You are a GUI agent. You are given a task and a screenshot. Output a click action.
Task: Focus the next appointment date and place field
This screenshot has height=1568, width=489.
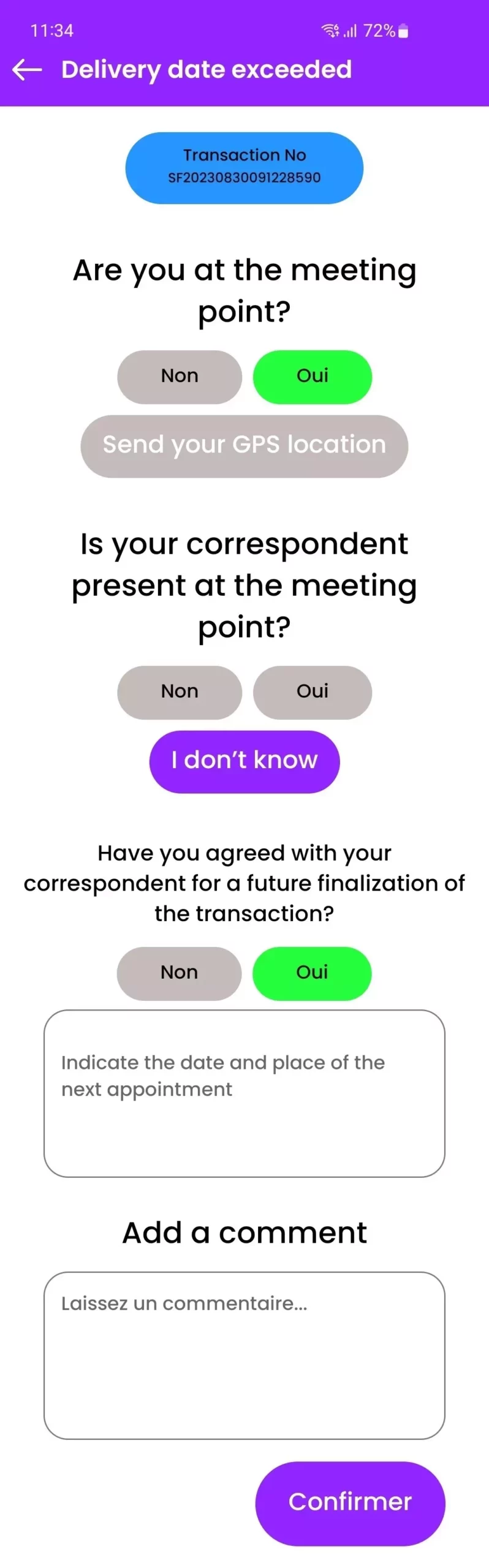coord(244,1092)
